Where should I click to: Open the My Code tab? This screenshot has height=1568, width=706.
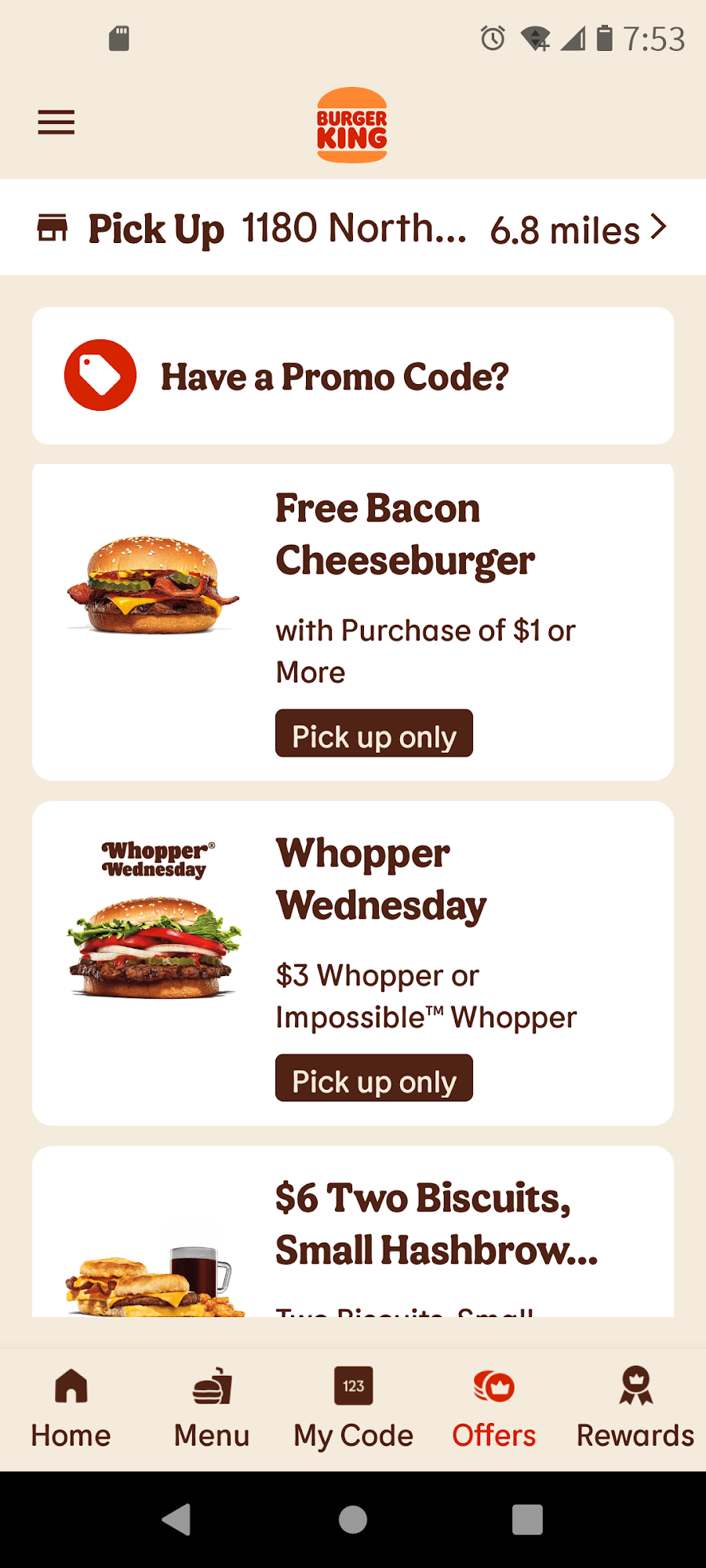click(353, 1407)
